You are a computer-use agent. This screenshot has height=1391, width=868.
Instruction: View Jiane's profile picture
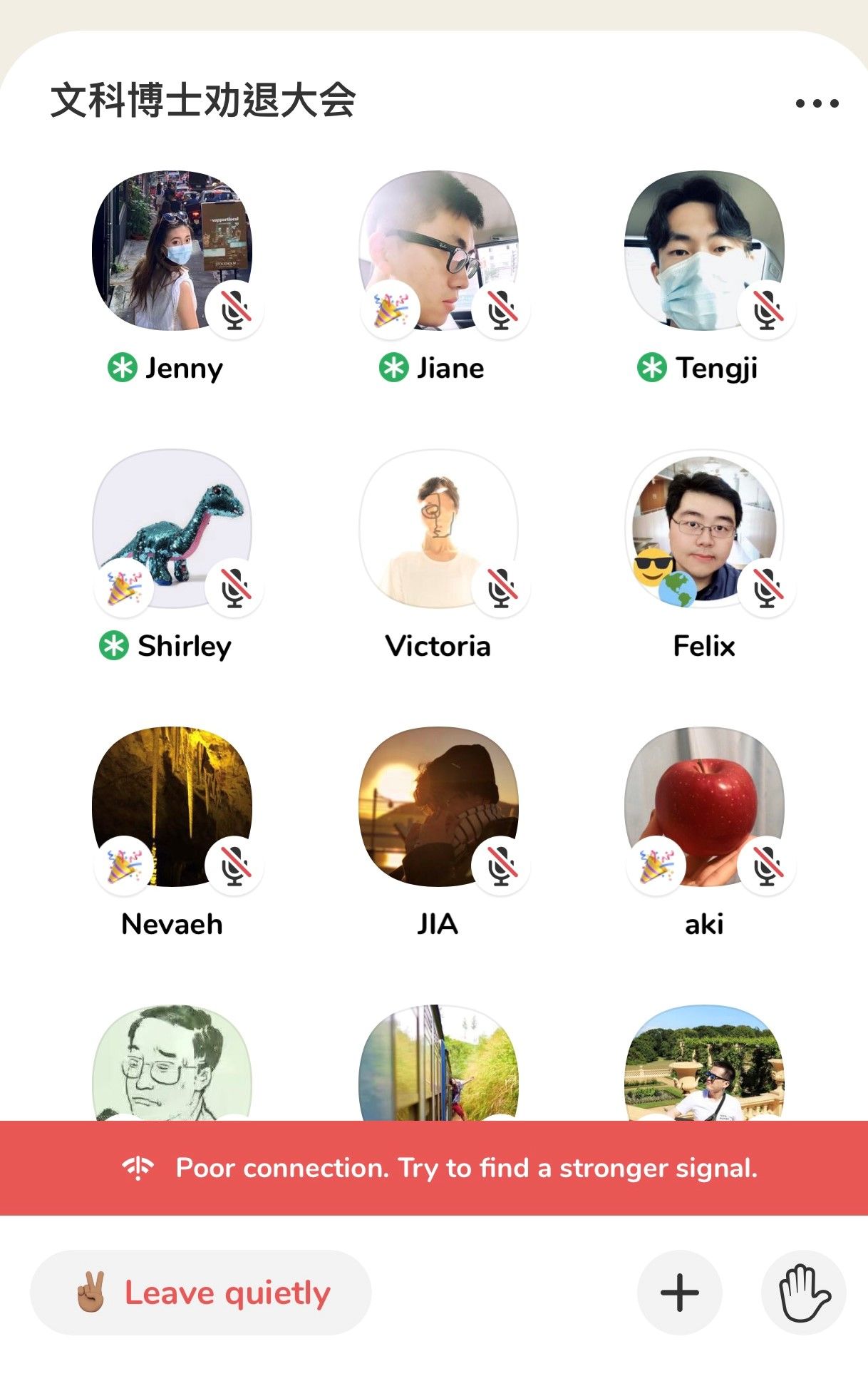[438, 250]
